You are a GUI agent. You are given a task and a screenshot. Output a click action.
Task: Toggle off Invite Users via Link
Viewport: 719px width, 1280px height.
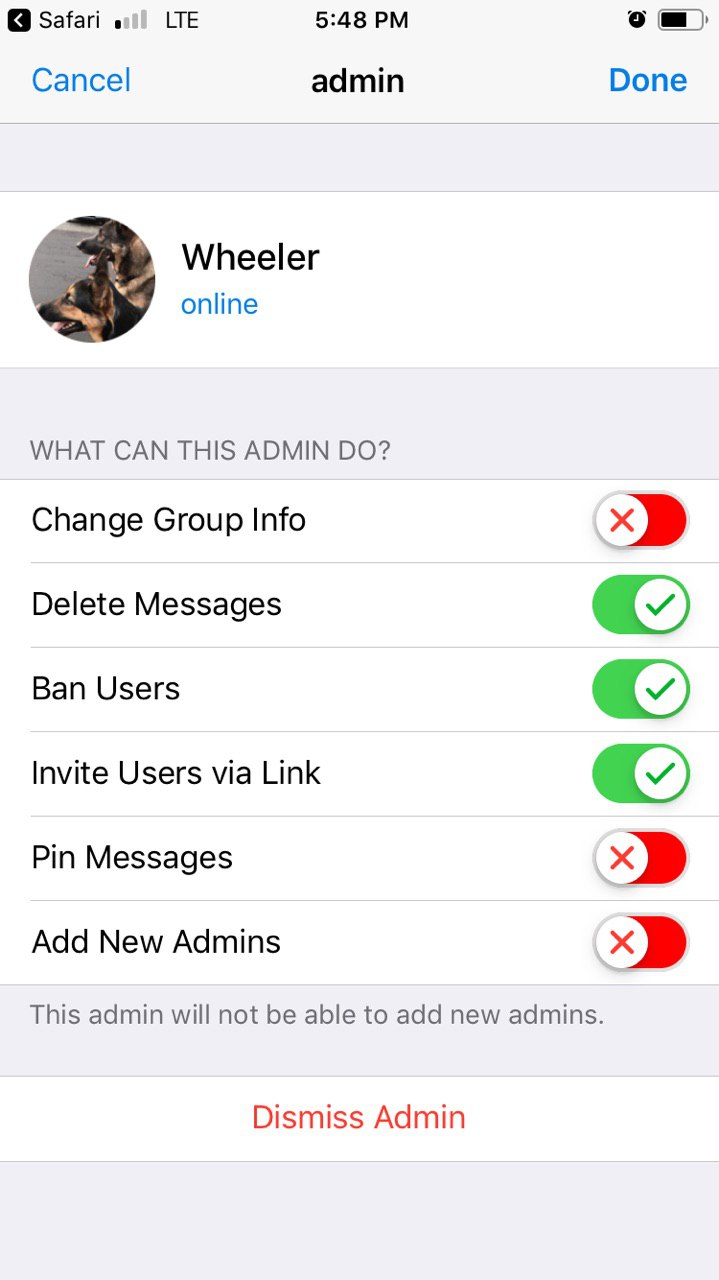click(641, 773)
